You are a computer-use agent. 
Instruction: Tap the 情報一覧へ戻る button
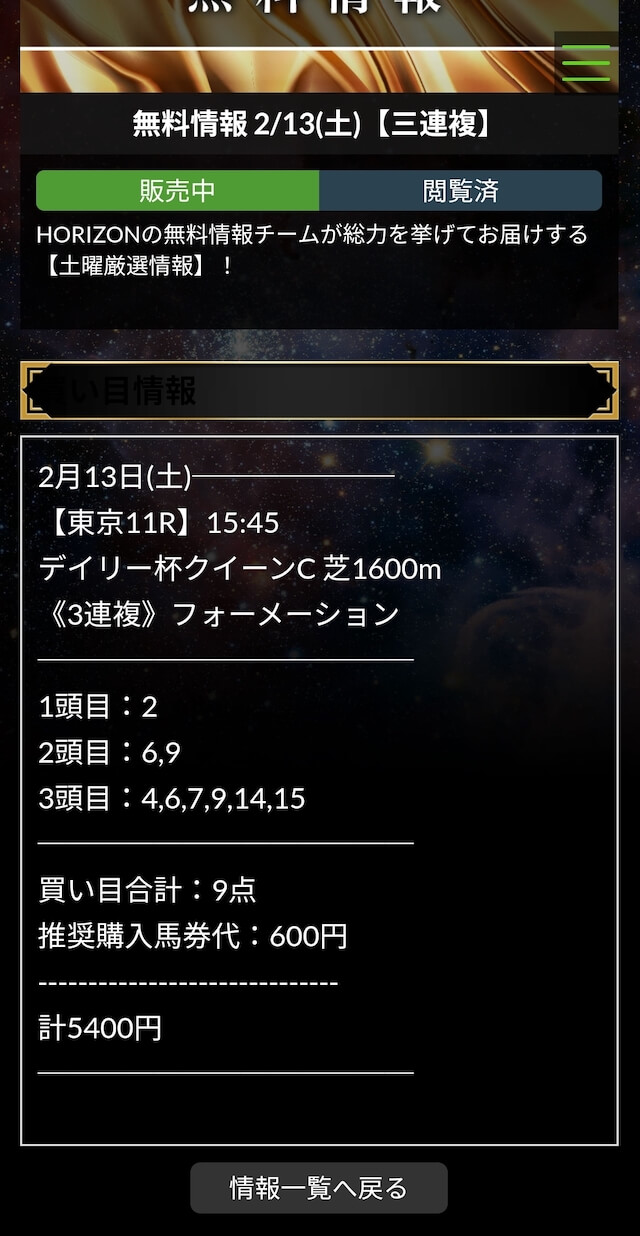point(319,1188)
